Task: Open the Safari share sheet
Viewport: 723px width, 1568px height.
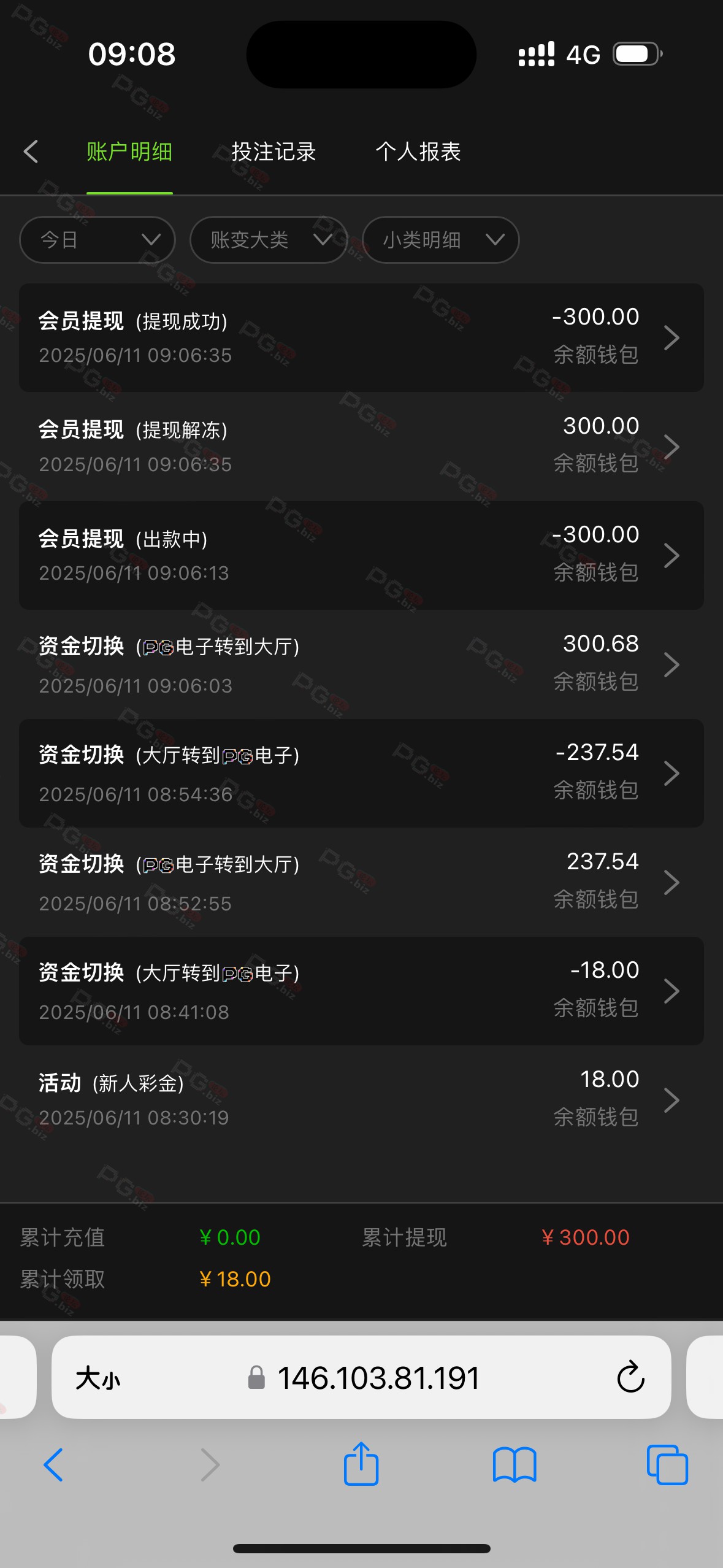Action: click(x=361, y=1465)
